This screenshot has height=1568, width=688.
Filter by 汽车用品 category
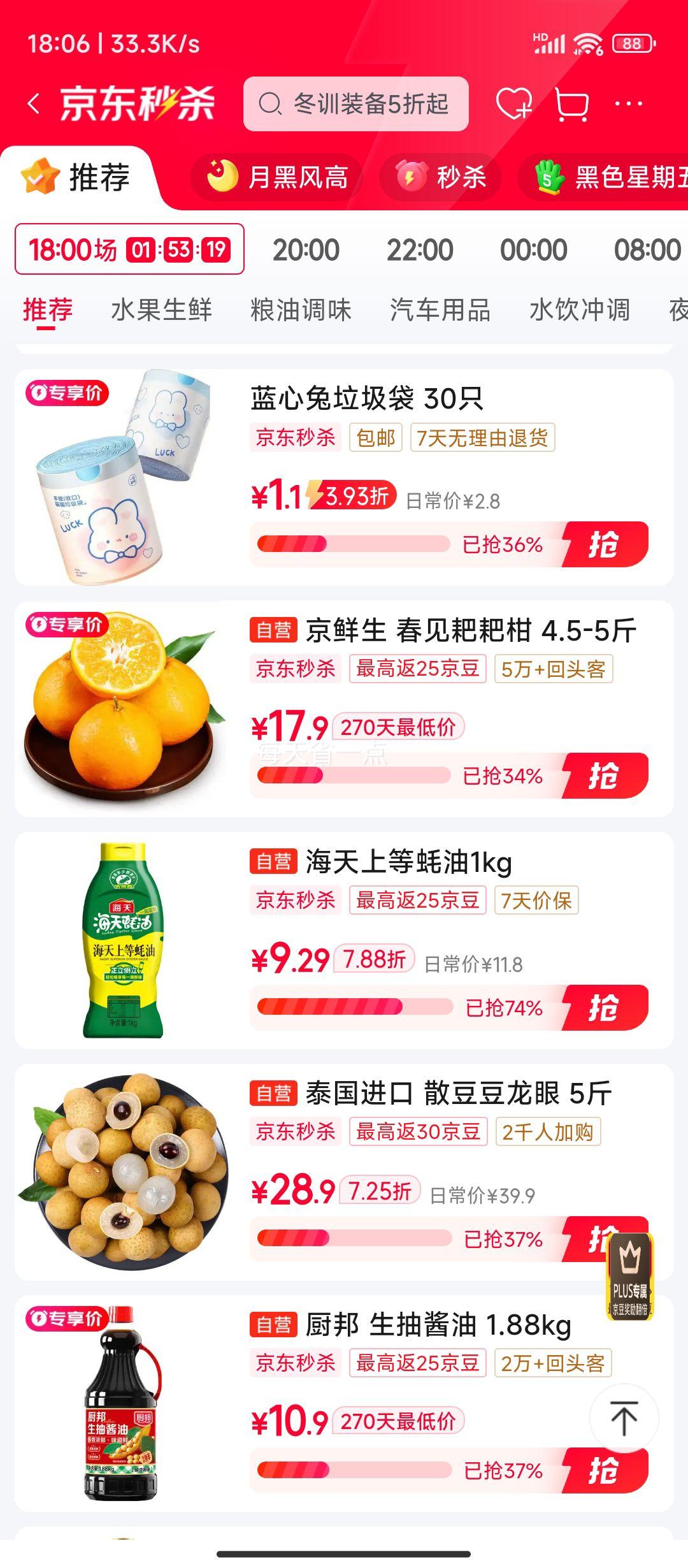pos(440,310)
